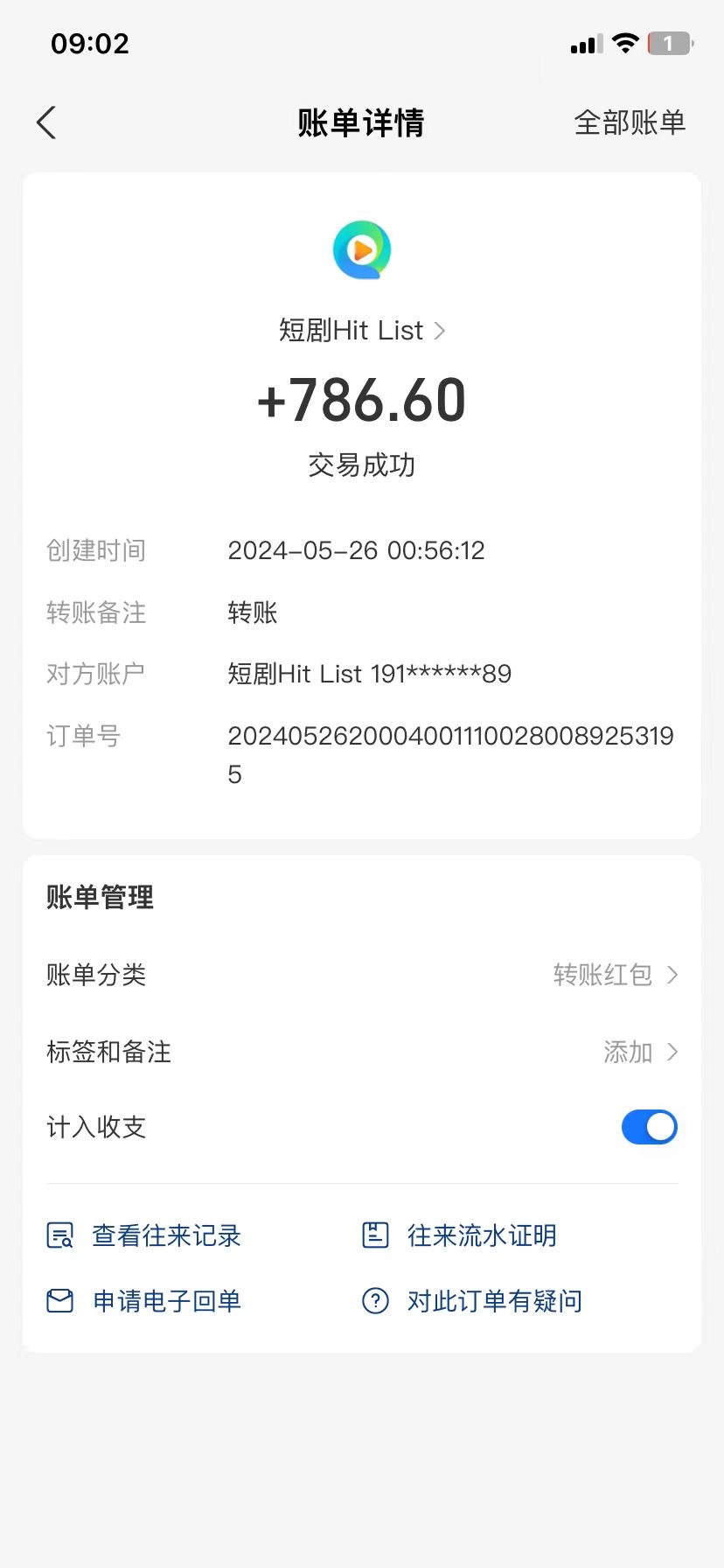The height and width of the screenshot is (1568, 724).
Task: Tap the battery indicator in status bar
Action: click(x=670, y=43)
